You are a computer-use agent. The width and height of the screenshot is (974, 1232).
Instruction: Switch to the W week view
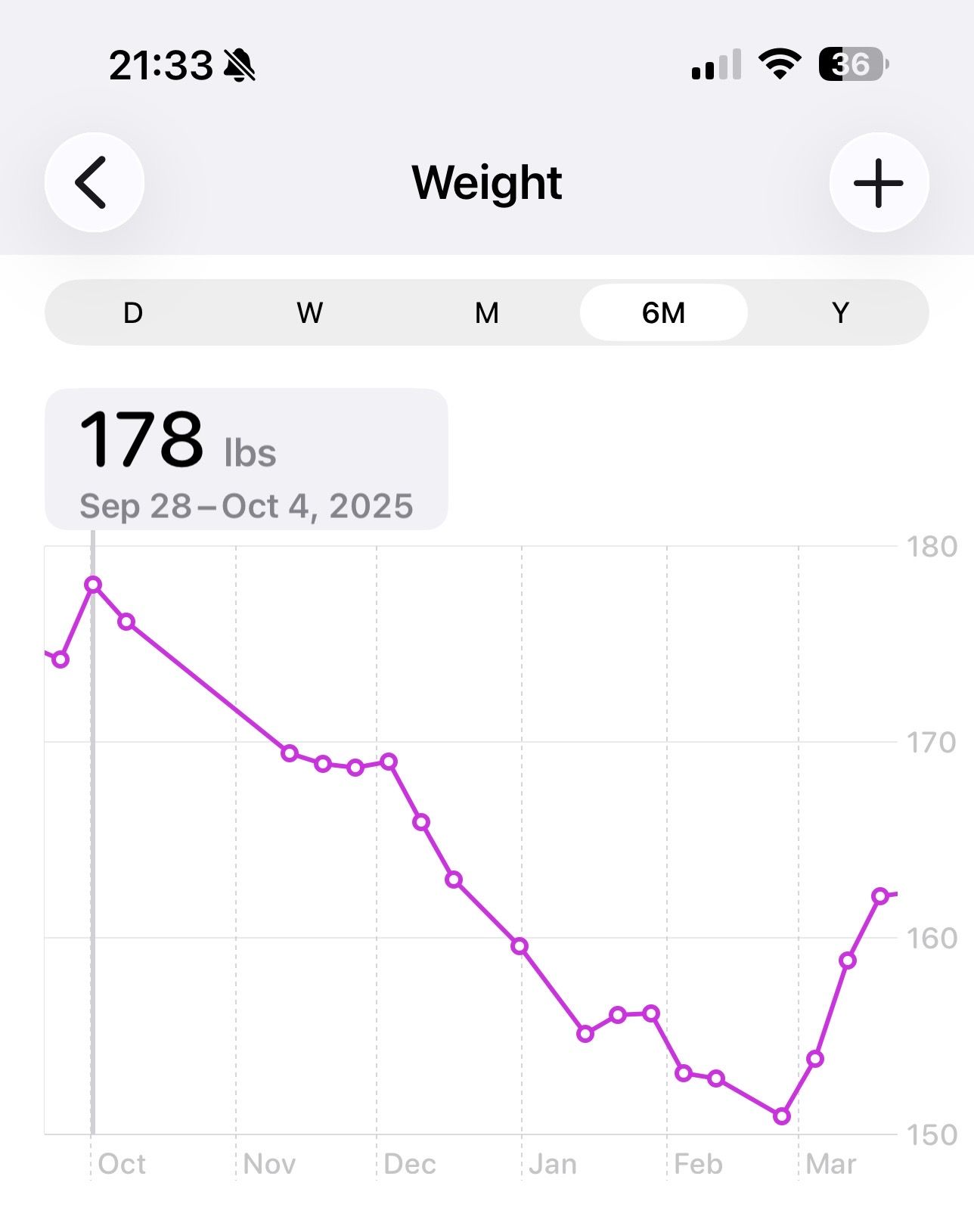pyautogui.click(x=309, y=312)
